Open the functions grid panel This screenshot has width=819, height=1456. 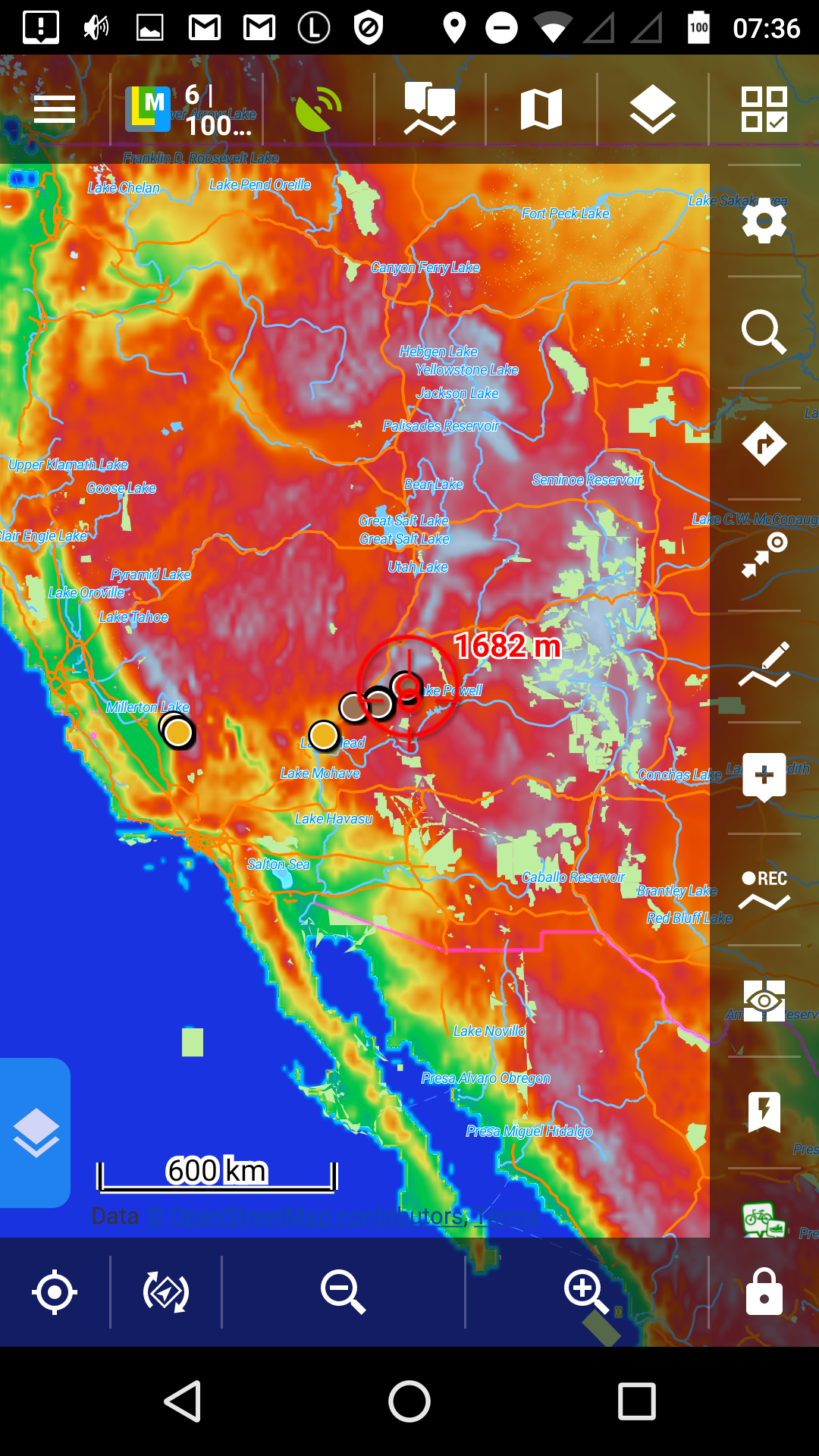pyautogui.click(x=764, y=110)
